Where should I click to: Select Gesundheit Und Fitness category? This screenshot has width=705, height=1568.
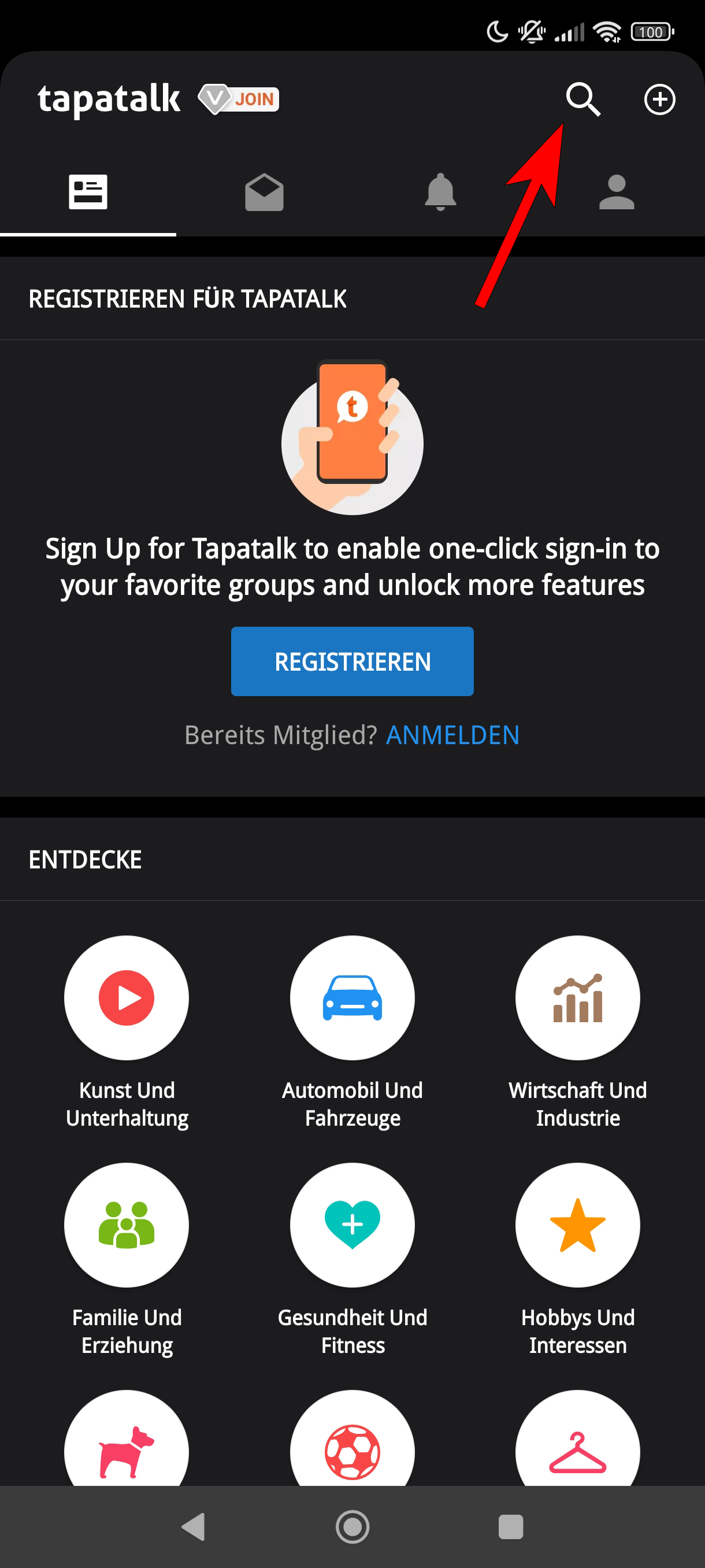coord(352,1225)
